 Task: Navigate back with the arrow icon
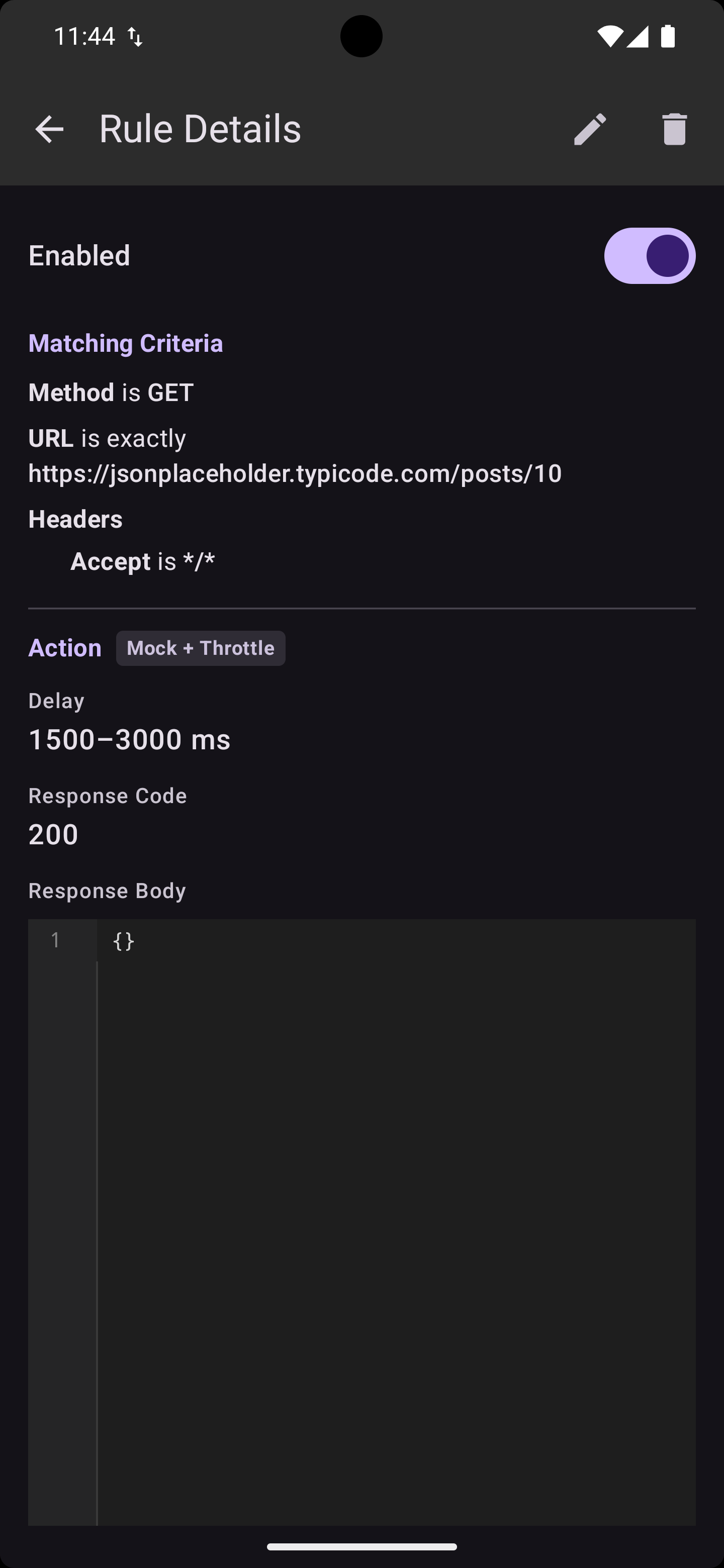tap(49, 129)
